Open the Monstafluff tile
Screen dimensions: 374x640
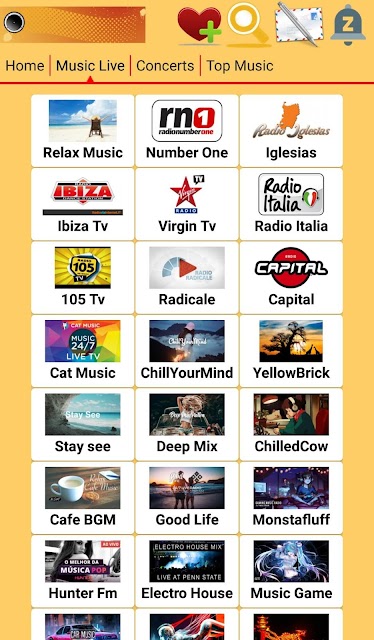point(291,498)
